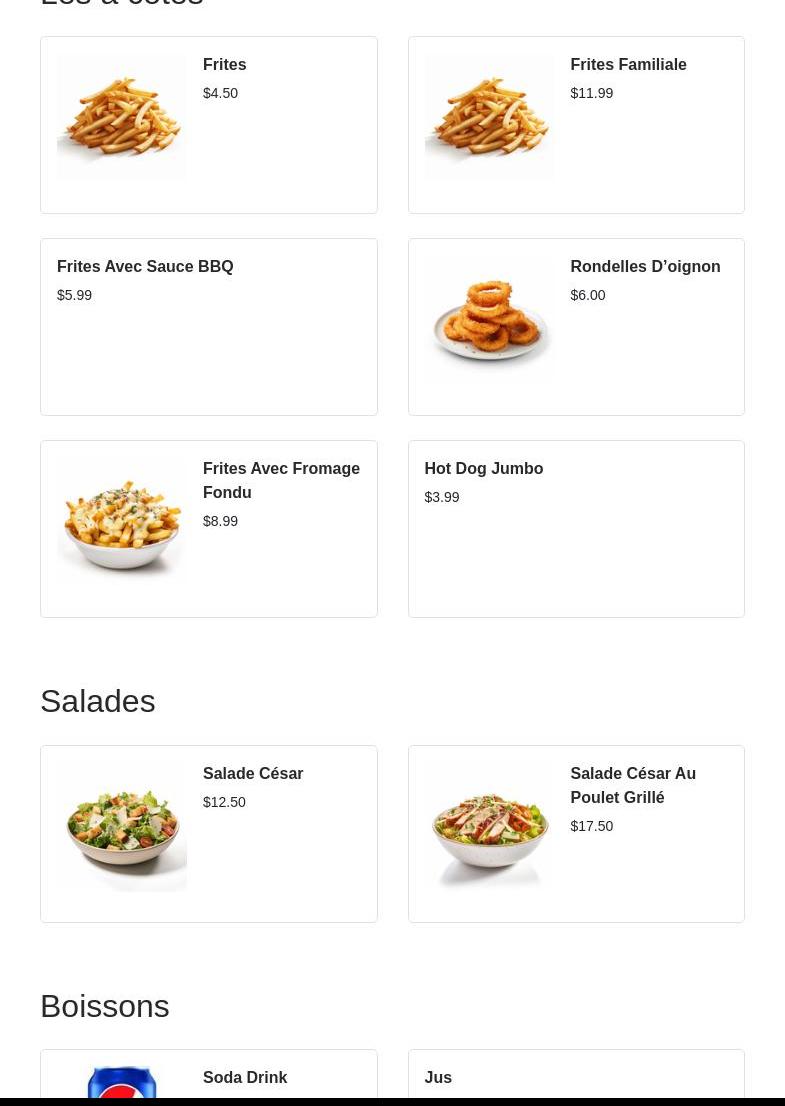The height and width of the screenshot is (1106, 785).
Task: Select the Frites Familiale card
Action: pos(576,125)
